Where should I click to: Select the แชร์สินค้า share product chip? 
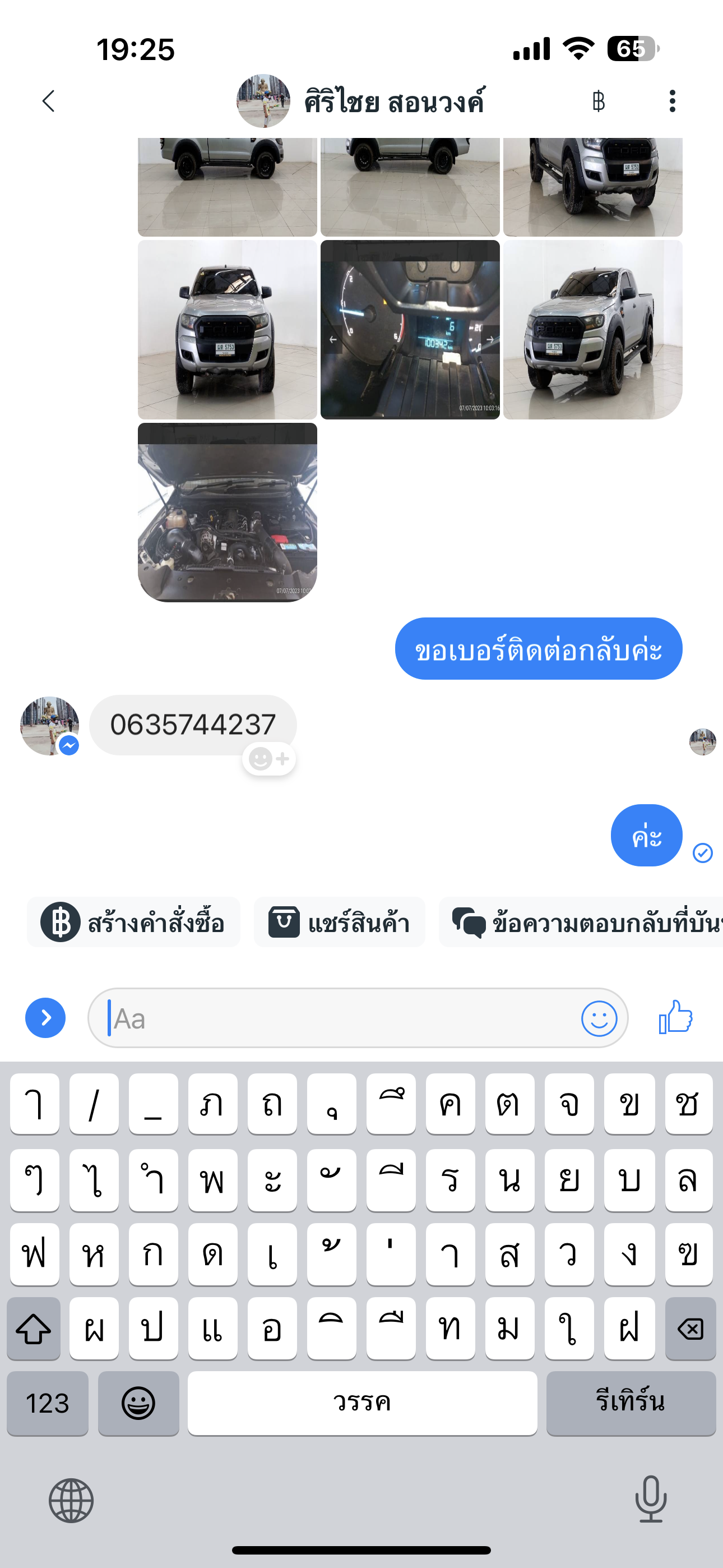pyautogui.click(x=339, y=922)
